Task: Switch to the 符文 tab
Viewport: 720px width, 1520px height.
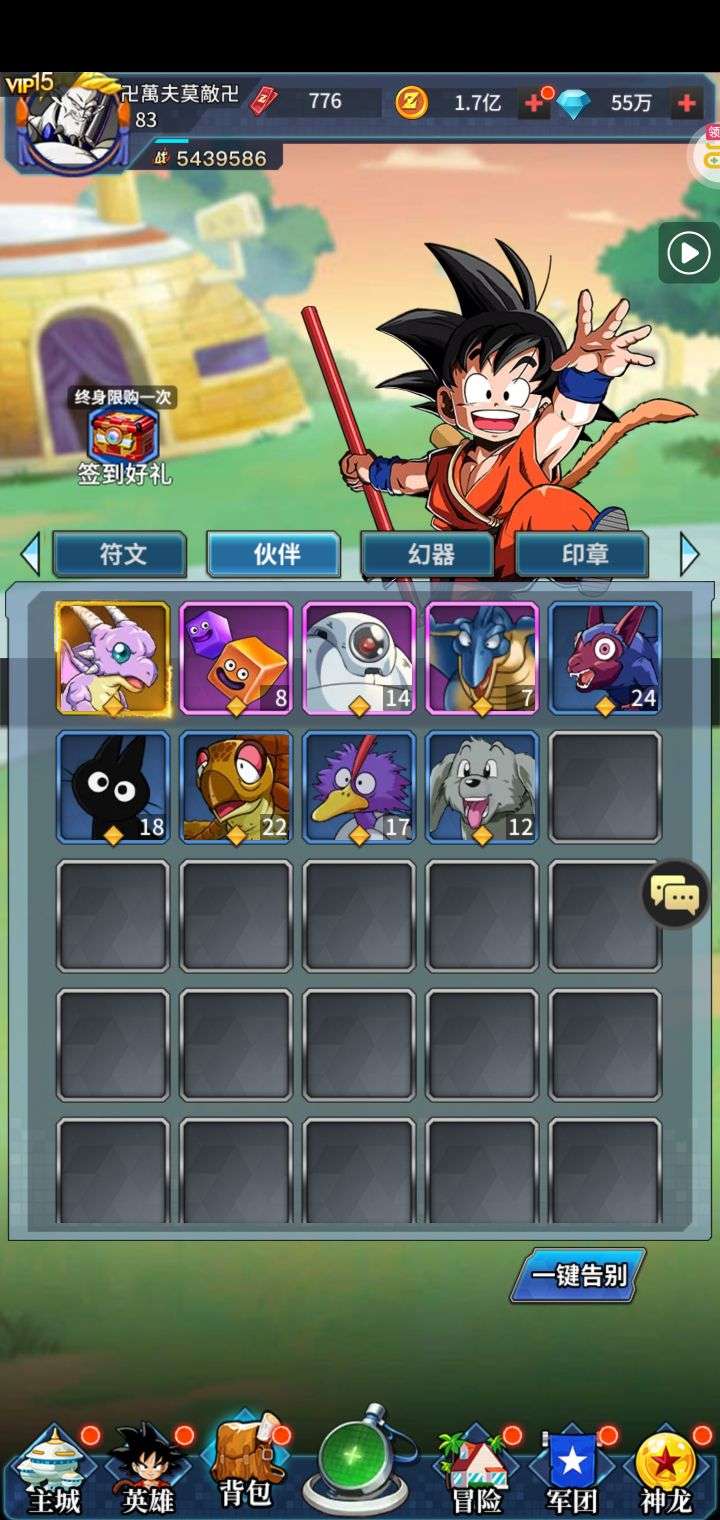Action: point(119,554)
